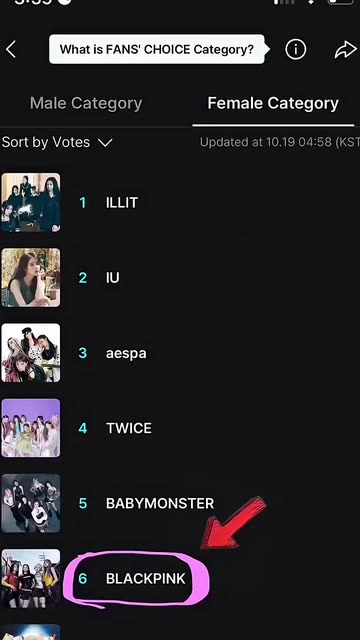Select BABYMONSTER in the list
Image resolution: width=360 pixels, height=640 pixels.
(x=180, y=503)
